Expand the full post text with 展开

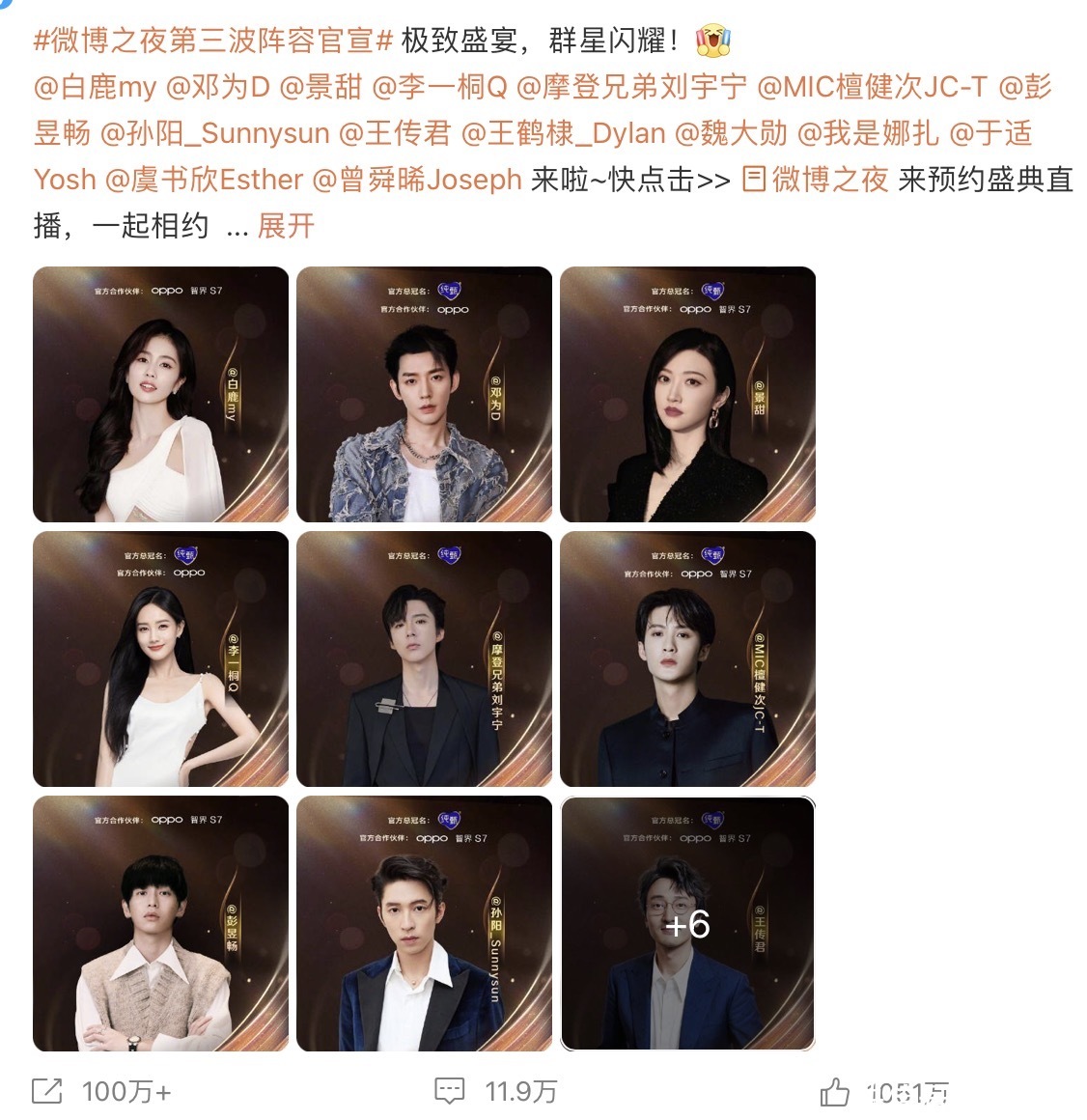[x=286, y=226]
